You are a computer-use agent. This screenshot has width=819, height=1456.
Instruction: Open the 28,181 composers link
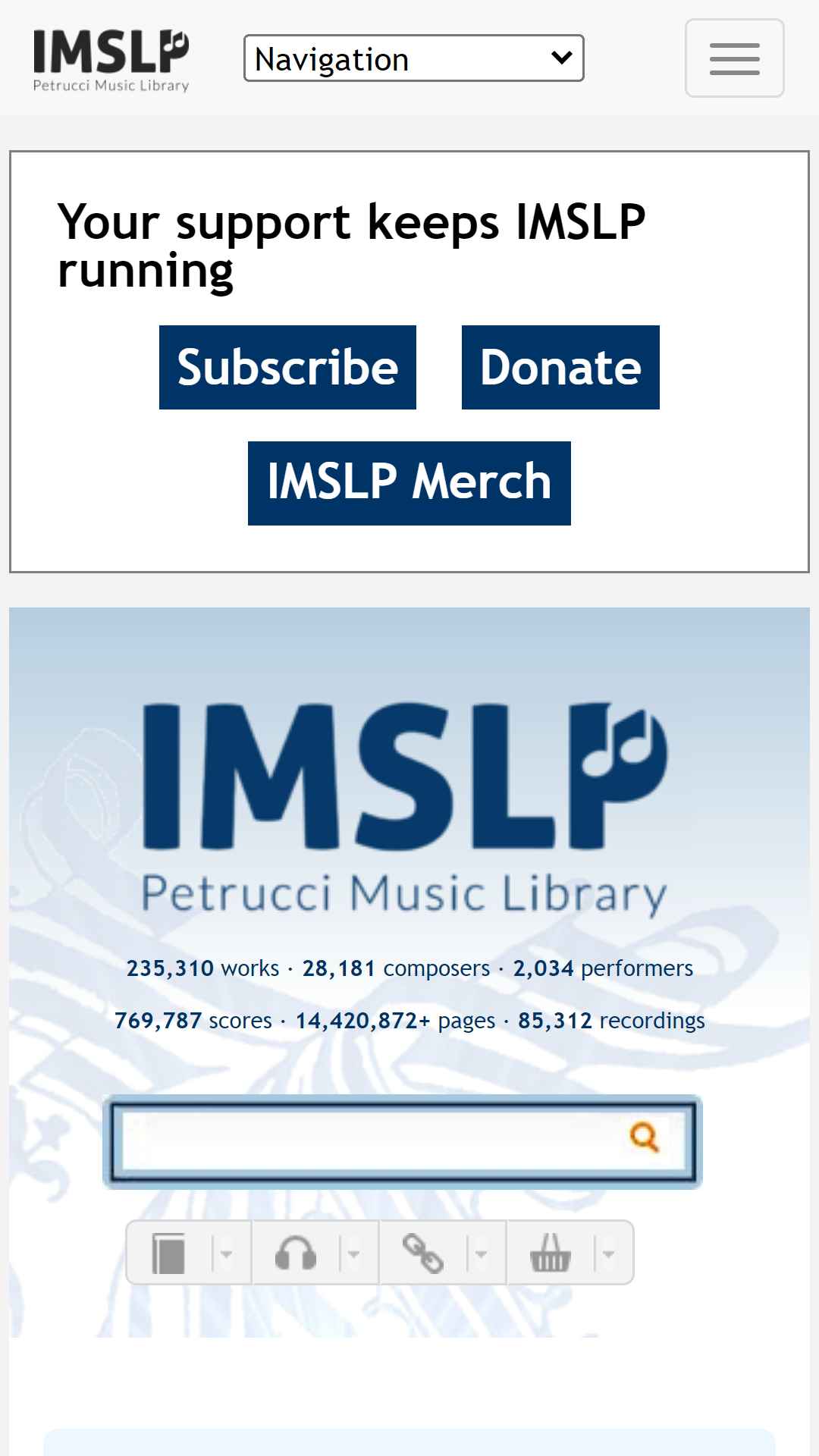click(x=396, y=968)
